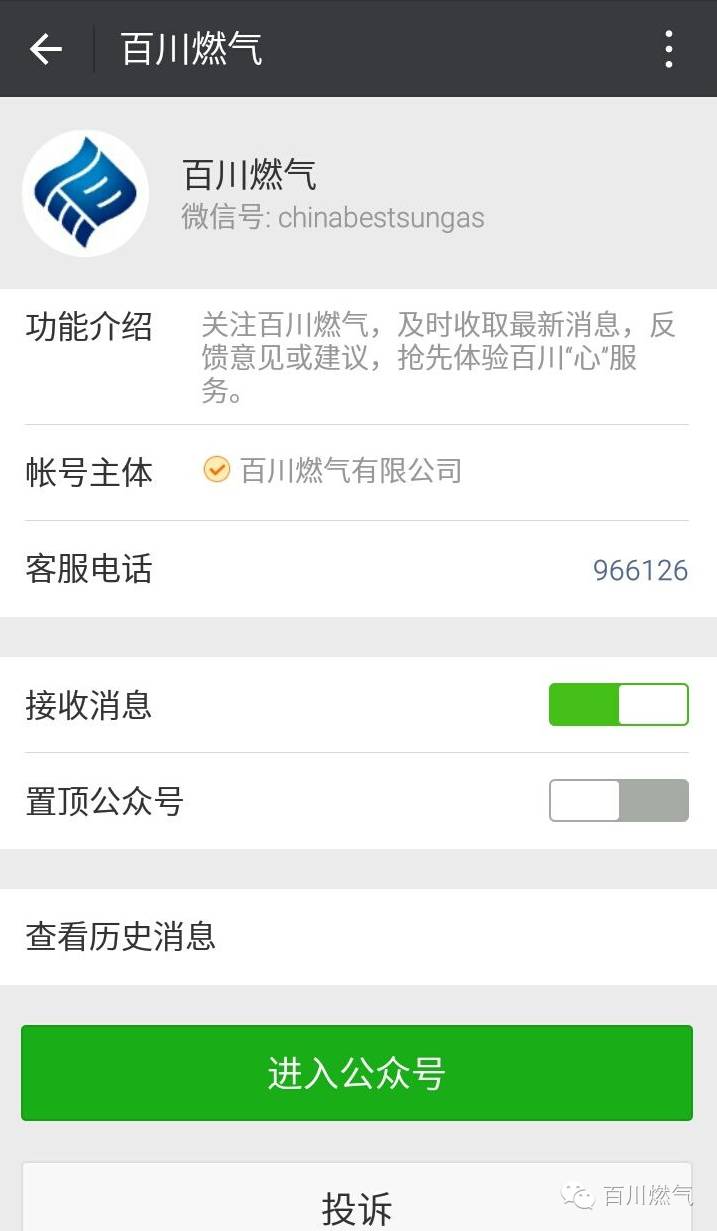Turn off the 接收消息 switch
This screenshot has width=717, height=1231.
[618, 704]
